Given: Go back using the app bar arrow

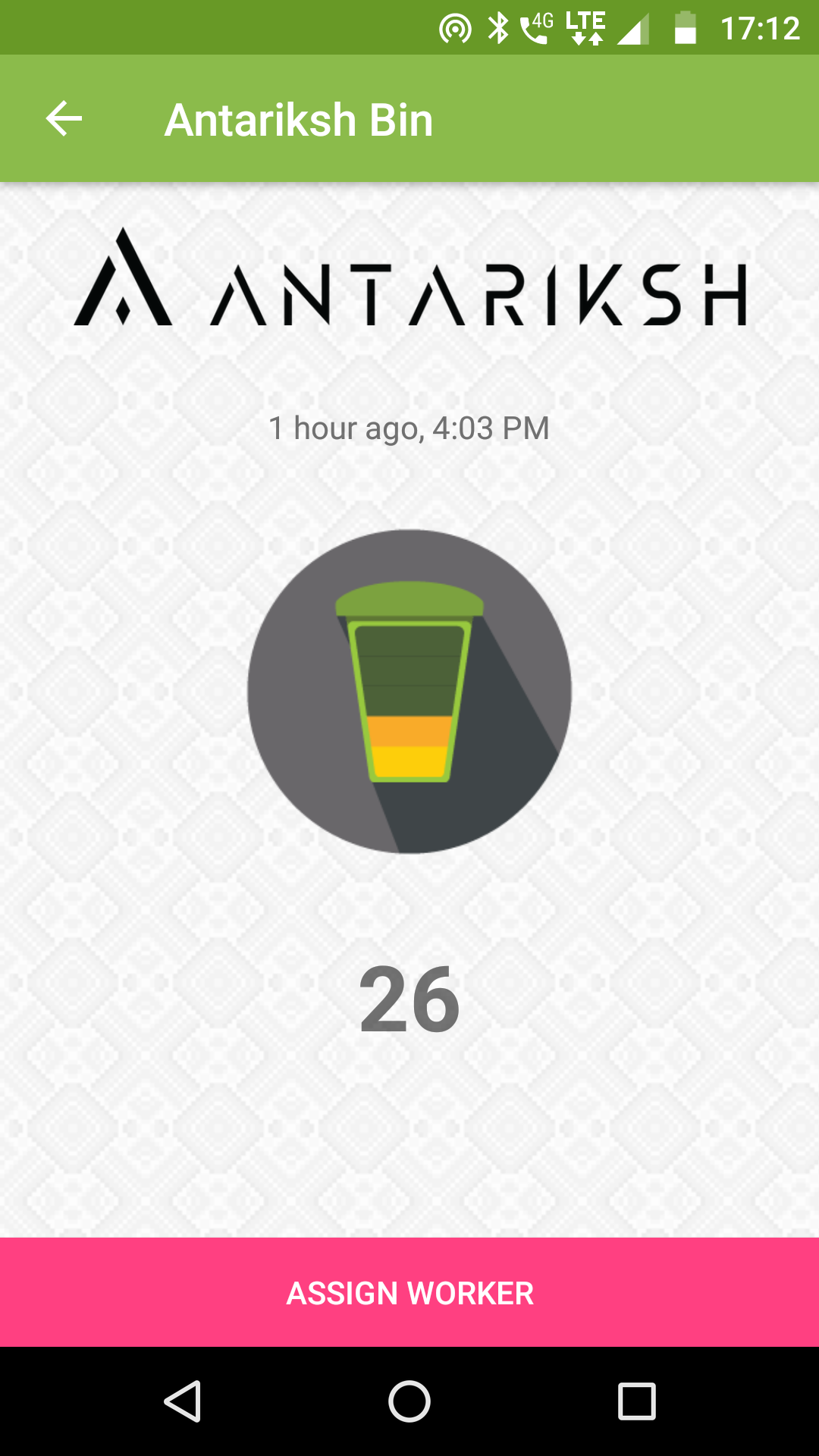Looking at the screenshot, I should click(64, 119).
